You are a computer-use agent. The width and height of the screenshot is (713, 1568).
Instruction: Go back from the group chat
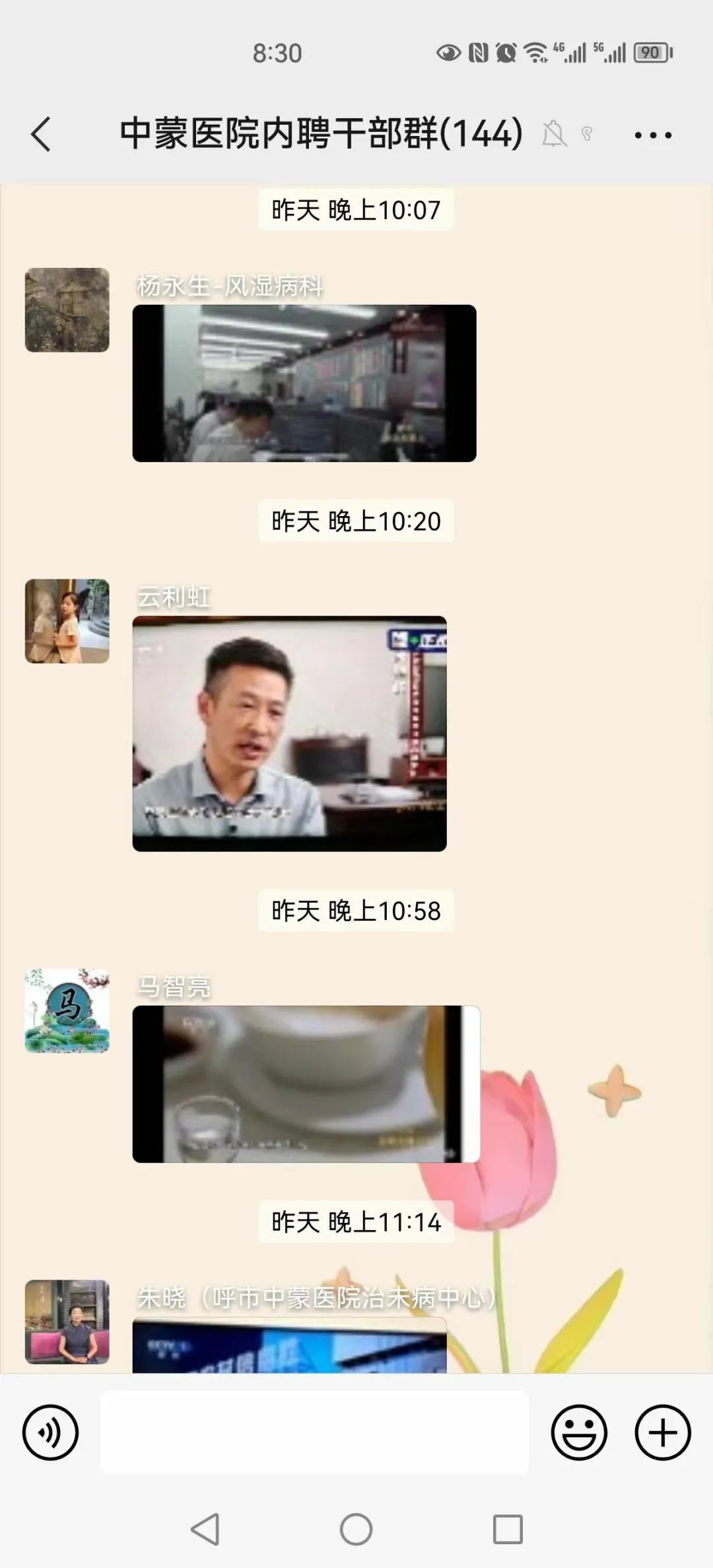click(41, 135)
